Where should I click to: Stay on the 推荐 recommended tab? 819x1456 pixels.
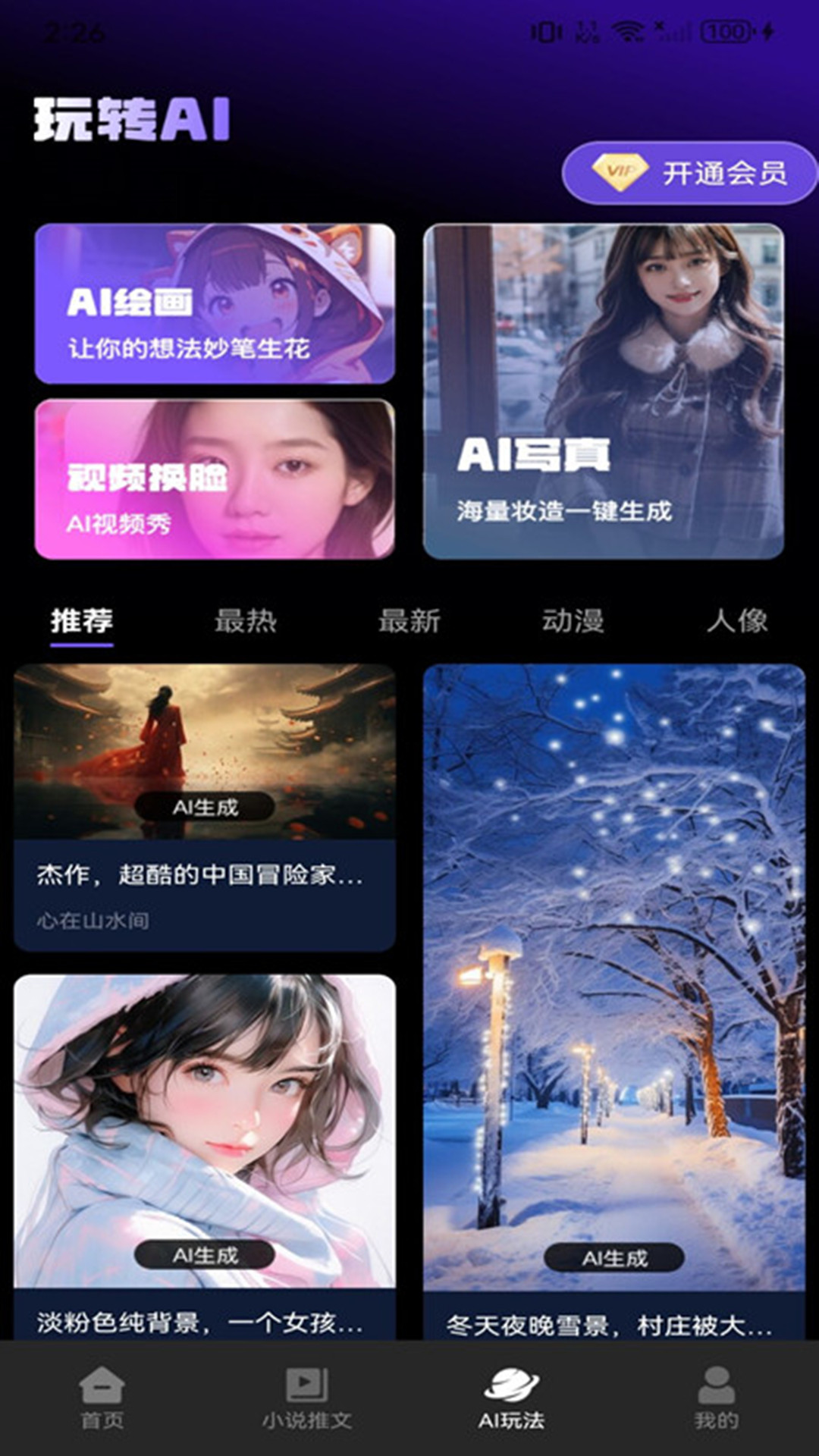point(81,622)
